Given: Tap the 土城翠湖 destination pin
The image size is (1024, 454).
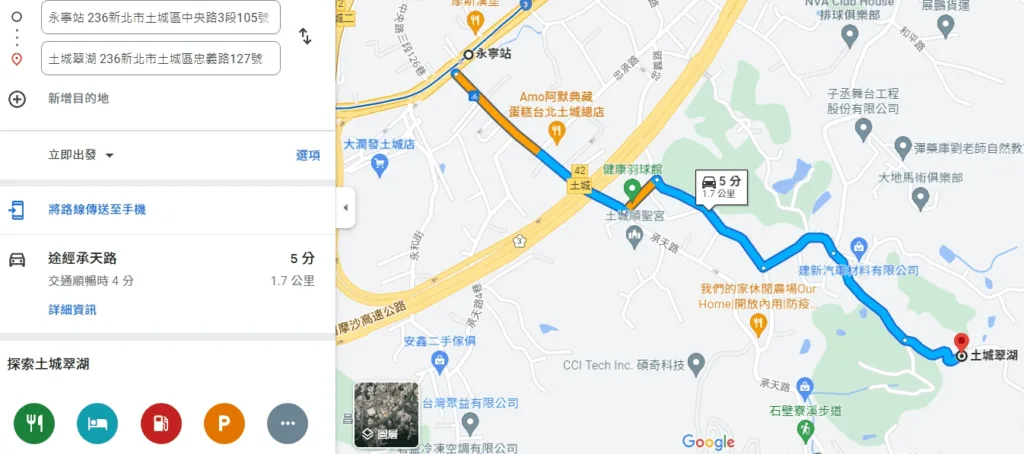Looking at the screenshot, I should click(x=961, y=342).
